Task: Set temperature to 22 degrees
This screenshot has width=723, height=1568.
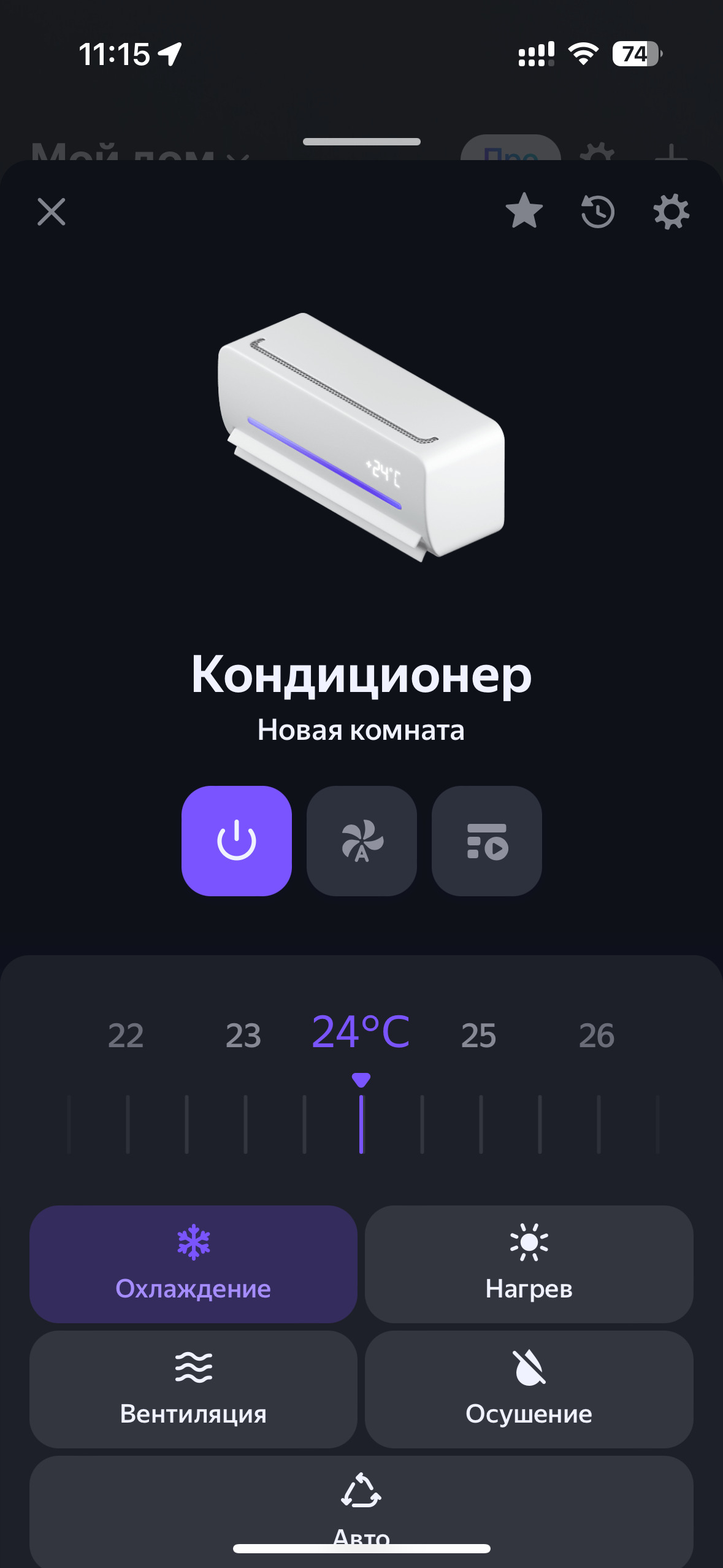Action: (126, 1036)
